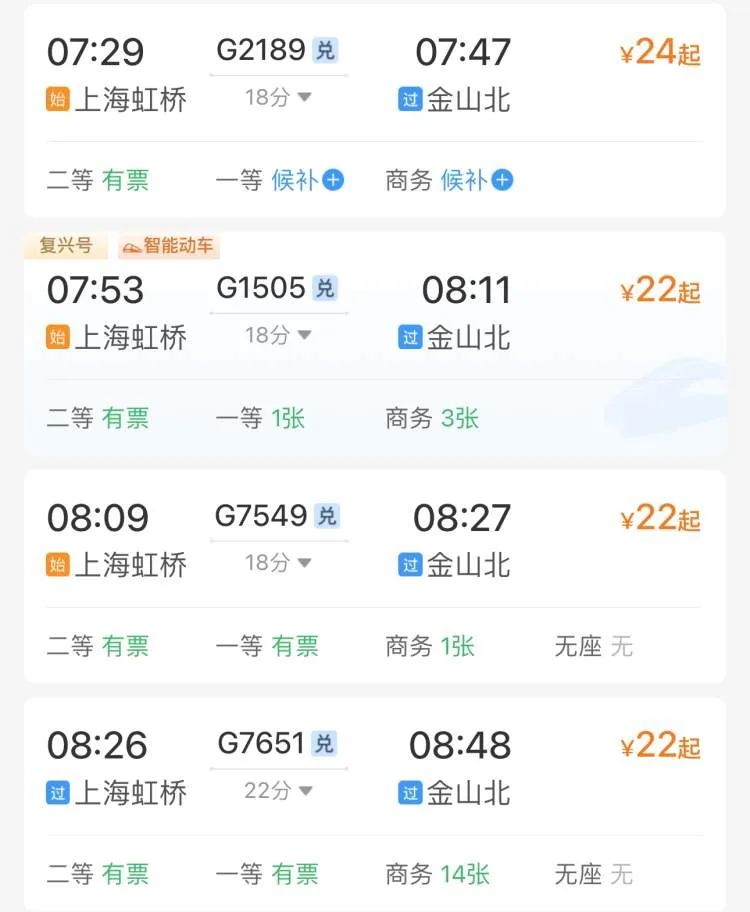Screen dimensions: 750x912
Task: Expand the 18分 stops list for G7549
Action: [x=279, y=563]
